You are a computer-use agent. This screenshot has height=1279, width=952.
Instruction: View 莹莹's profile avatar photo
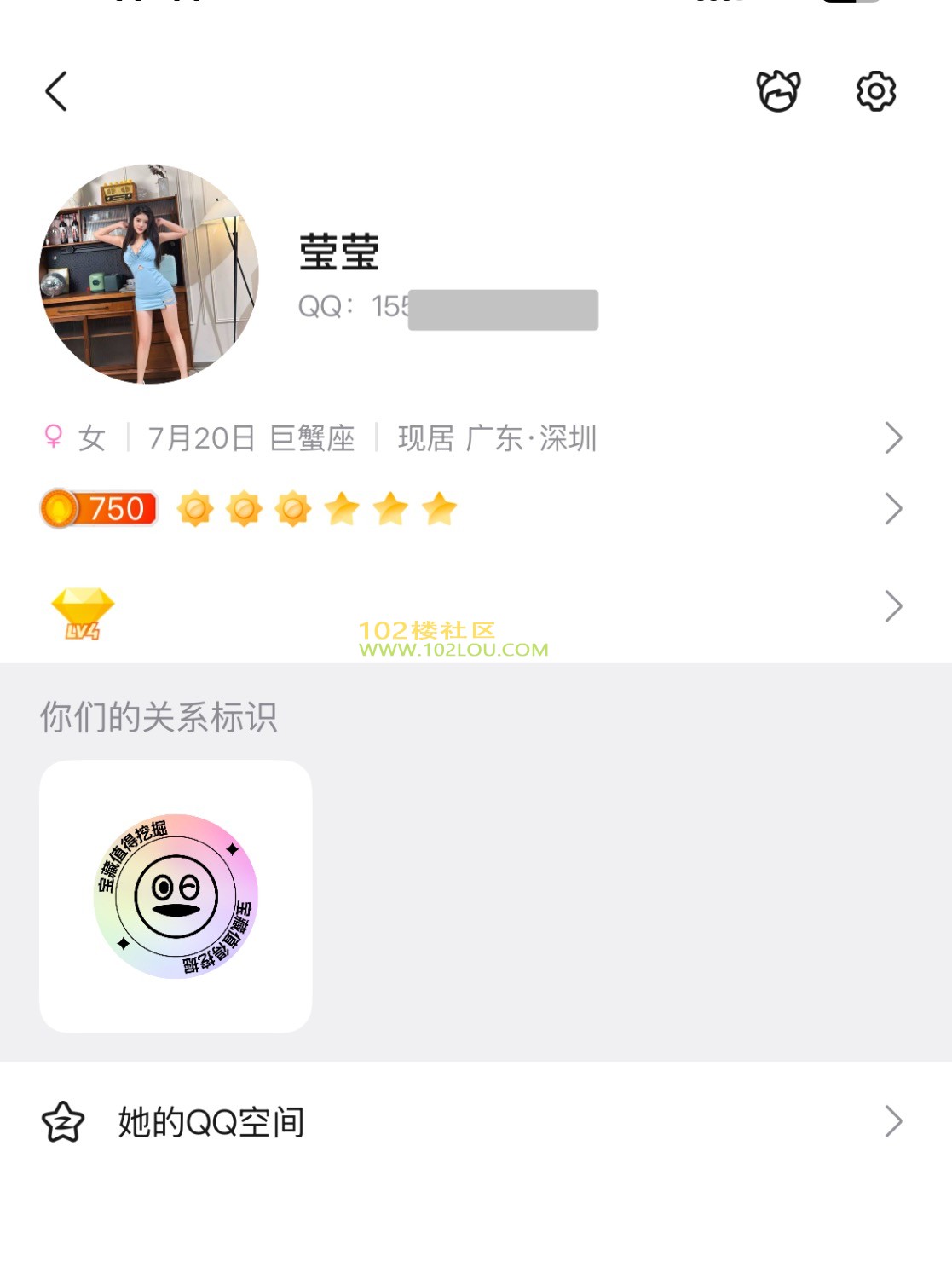(x=149, y=274)
